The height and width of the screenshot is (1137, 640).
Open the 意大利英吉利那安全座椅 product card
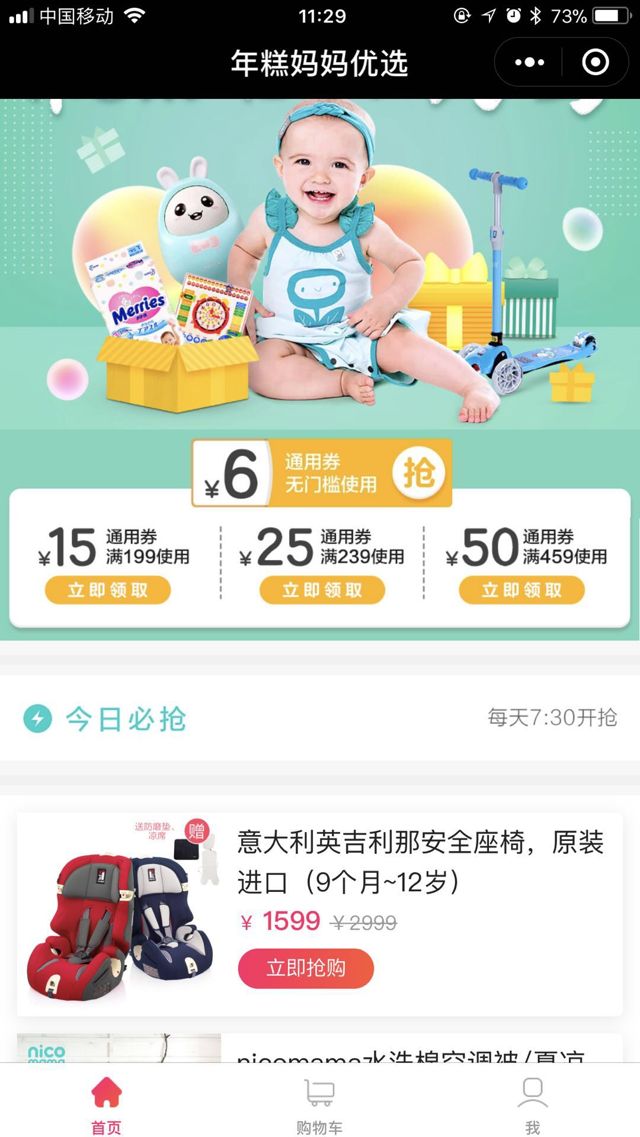[420, 862]
